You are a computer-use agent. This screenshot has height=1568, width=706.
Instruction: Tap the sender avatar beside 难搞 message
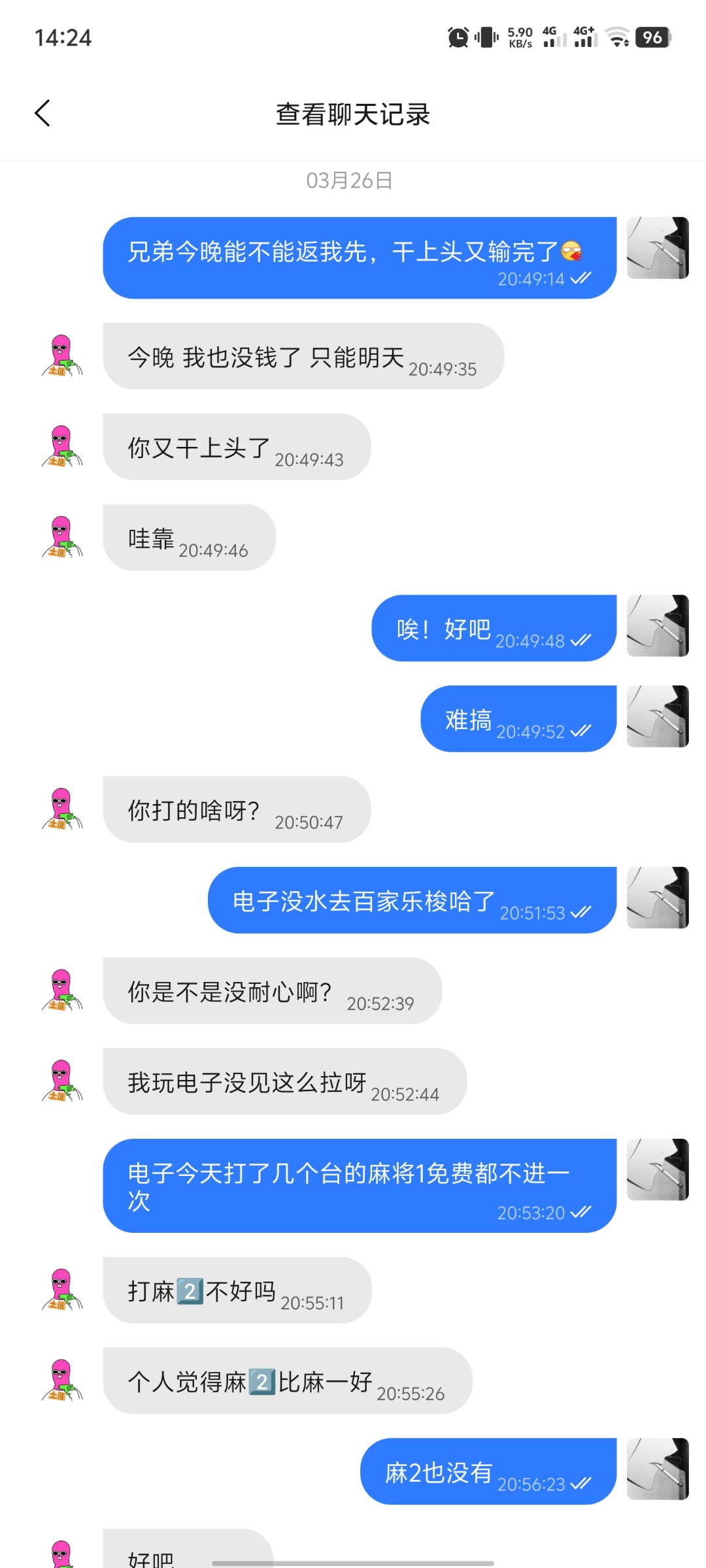(658, 717)
